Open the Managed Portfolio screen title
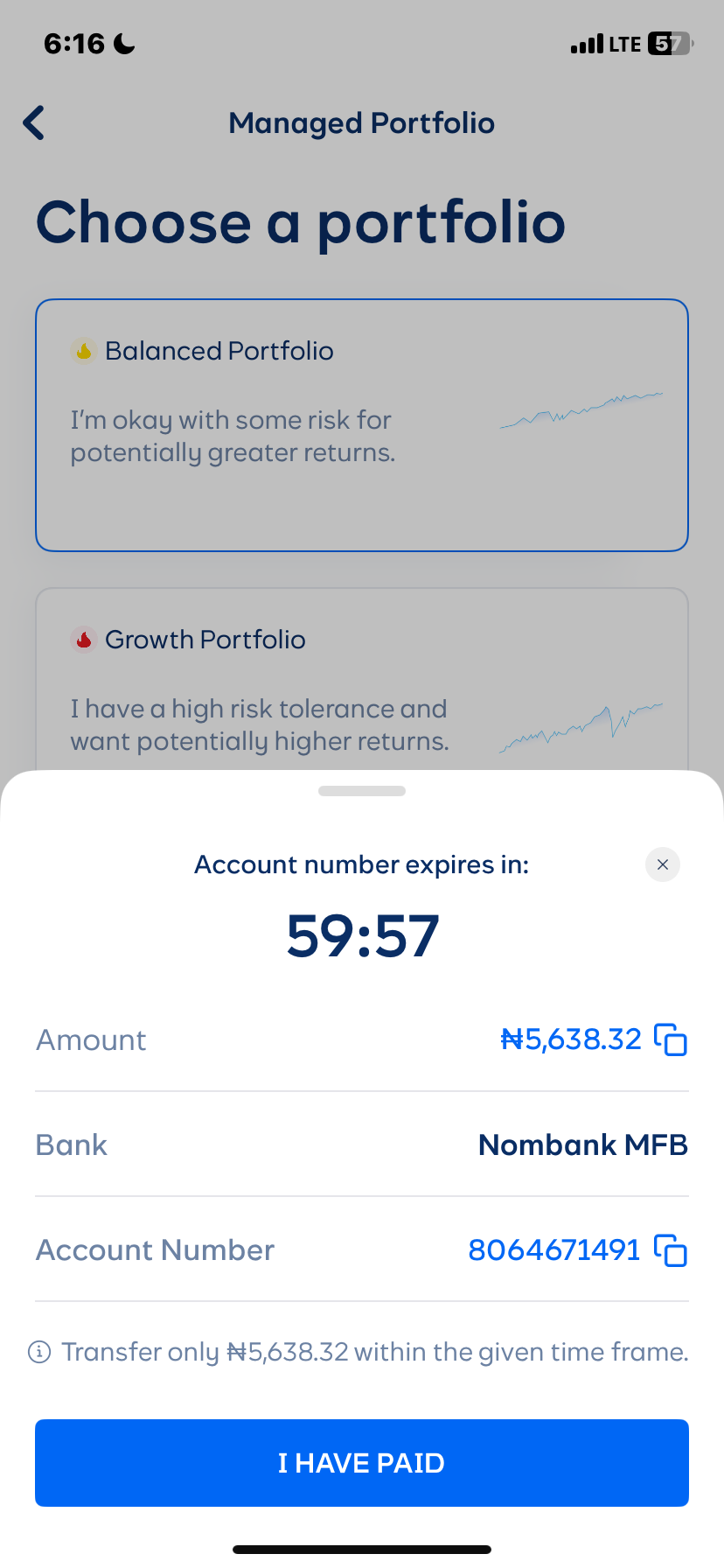 [361, 122]
